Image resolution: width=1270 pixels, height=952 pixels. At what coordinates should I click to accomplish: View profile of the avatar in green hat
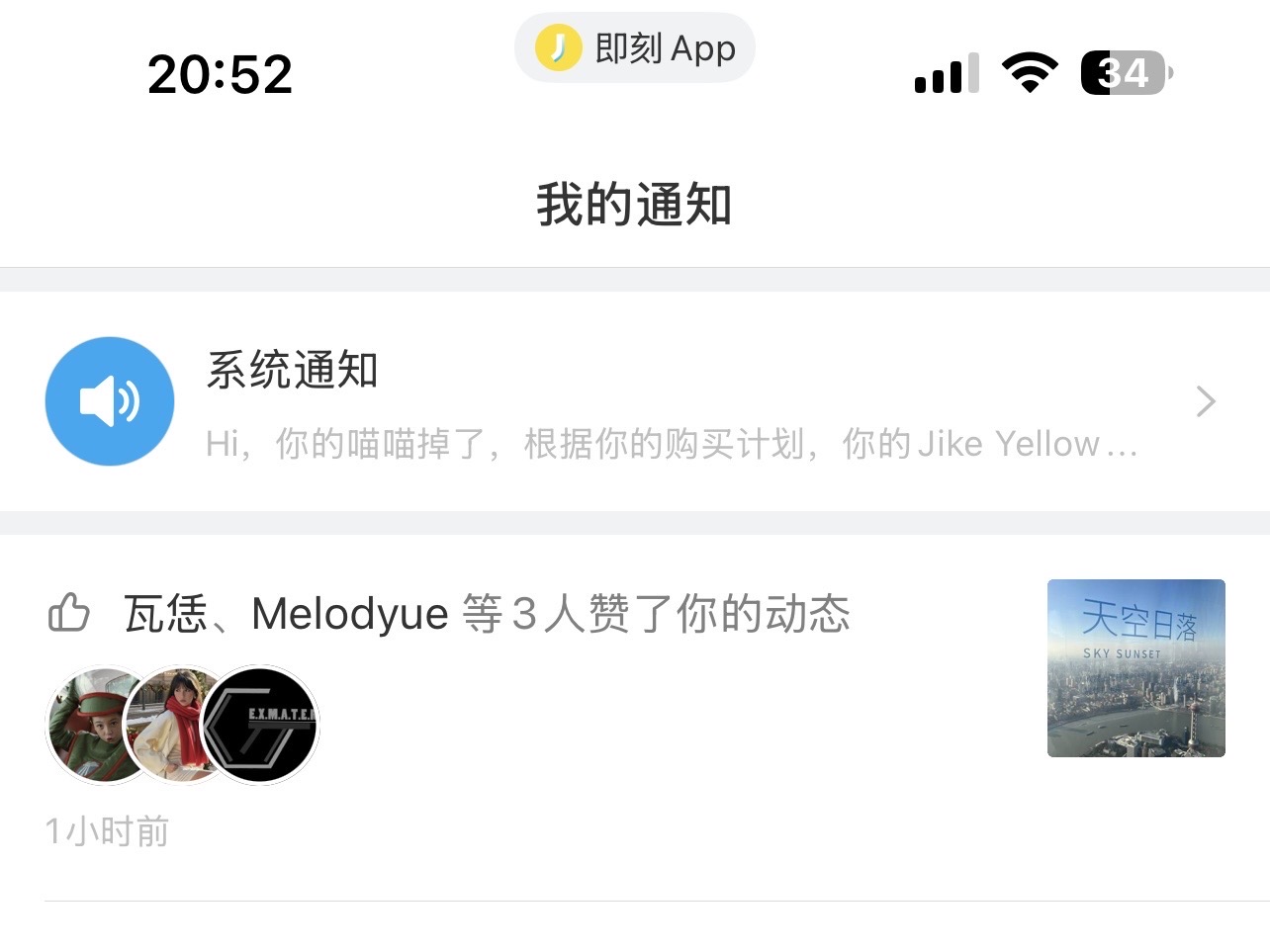point(89,725)
